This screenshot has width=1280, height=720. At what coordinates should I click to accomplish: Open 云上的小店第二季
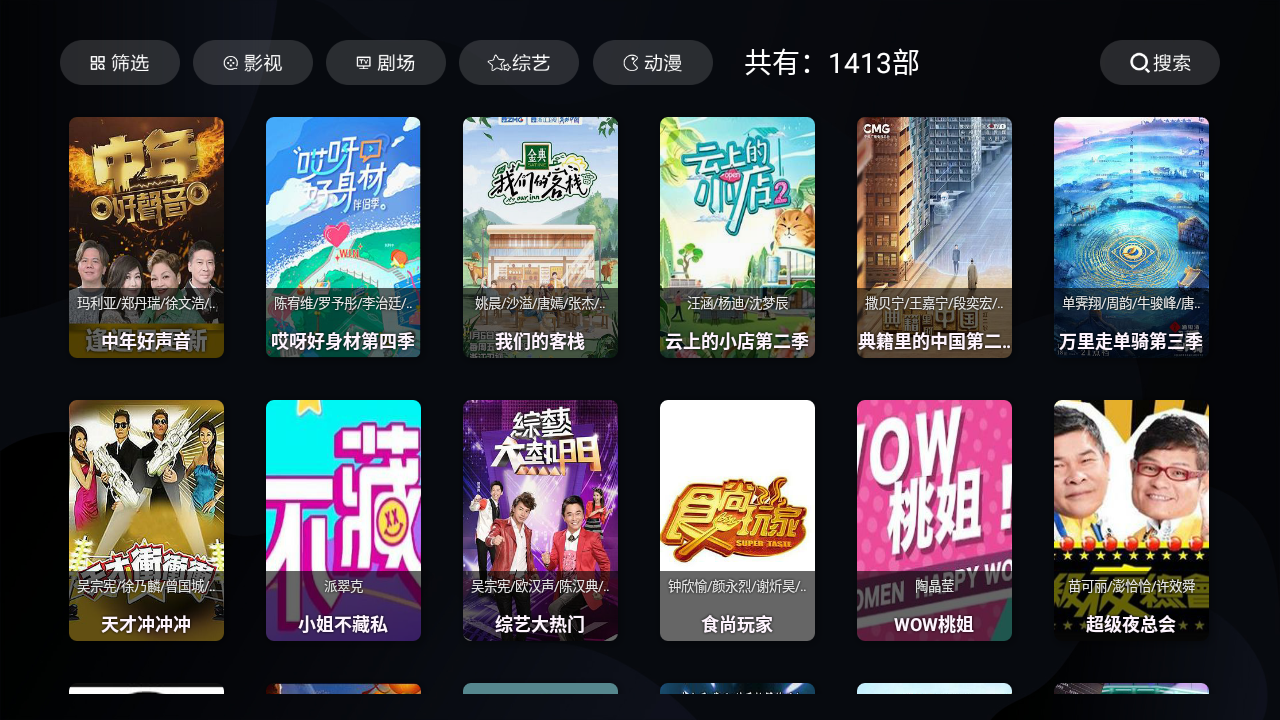tap(737, 237)
